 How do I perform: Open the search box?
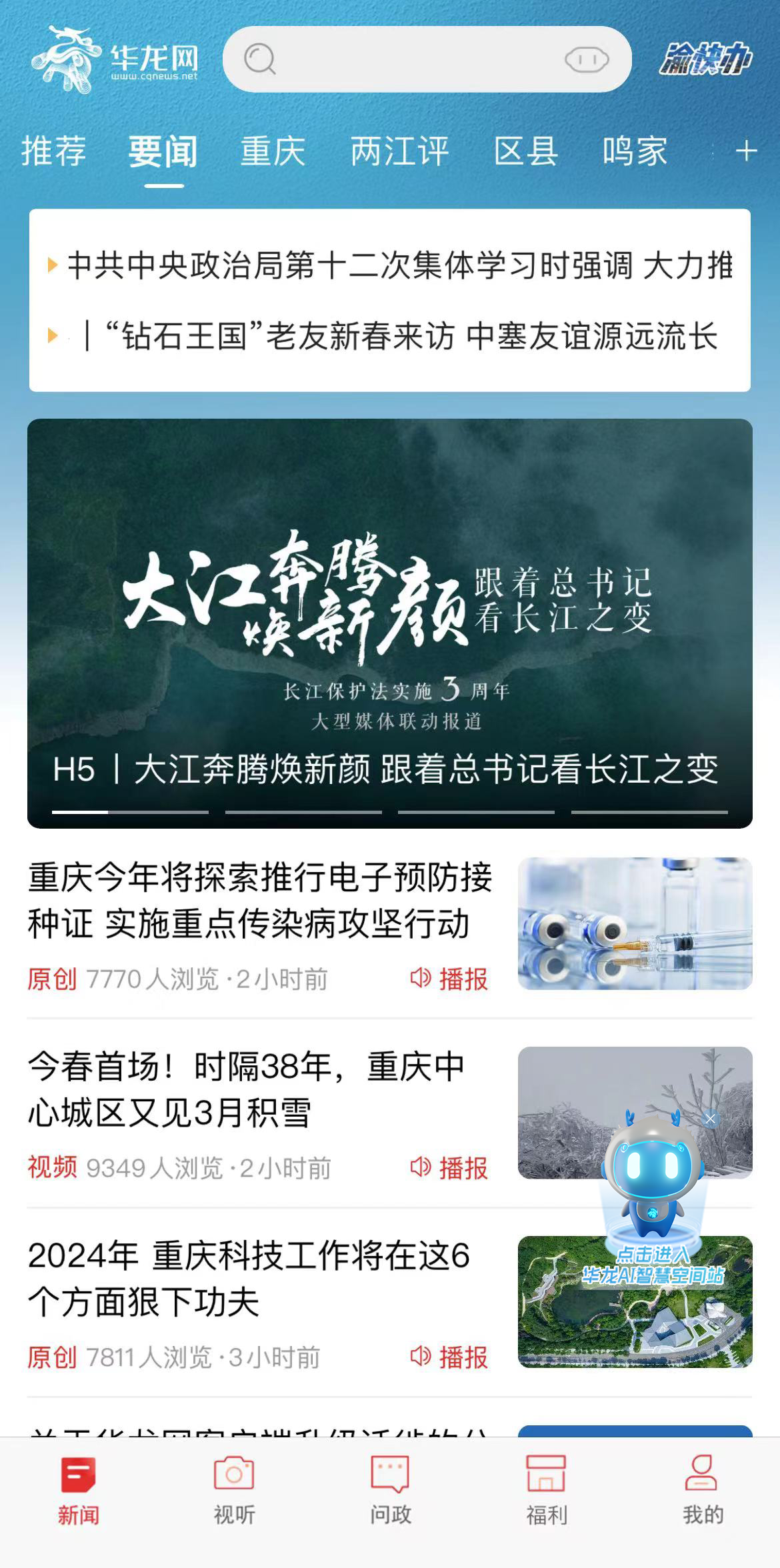[x=400, y=59]
